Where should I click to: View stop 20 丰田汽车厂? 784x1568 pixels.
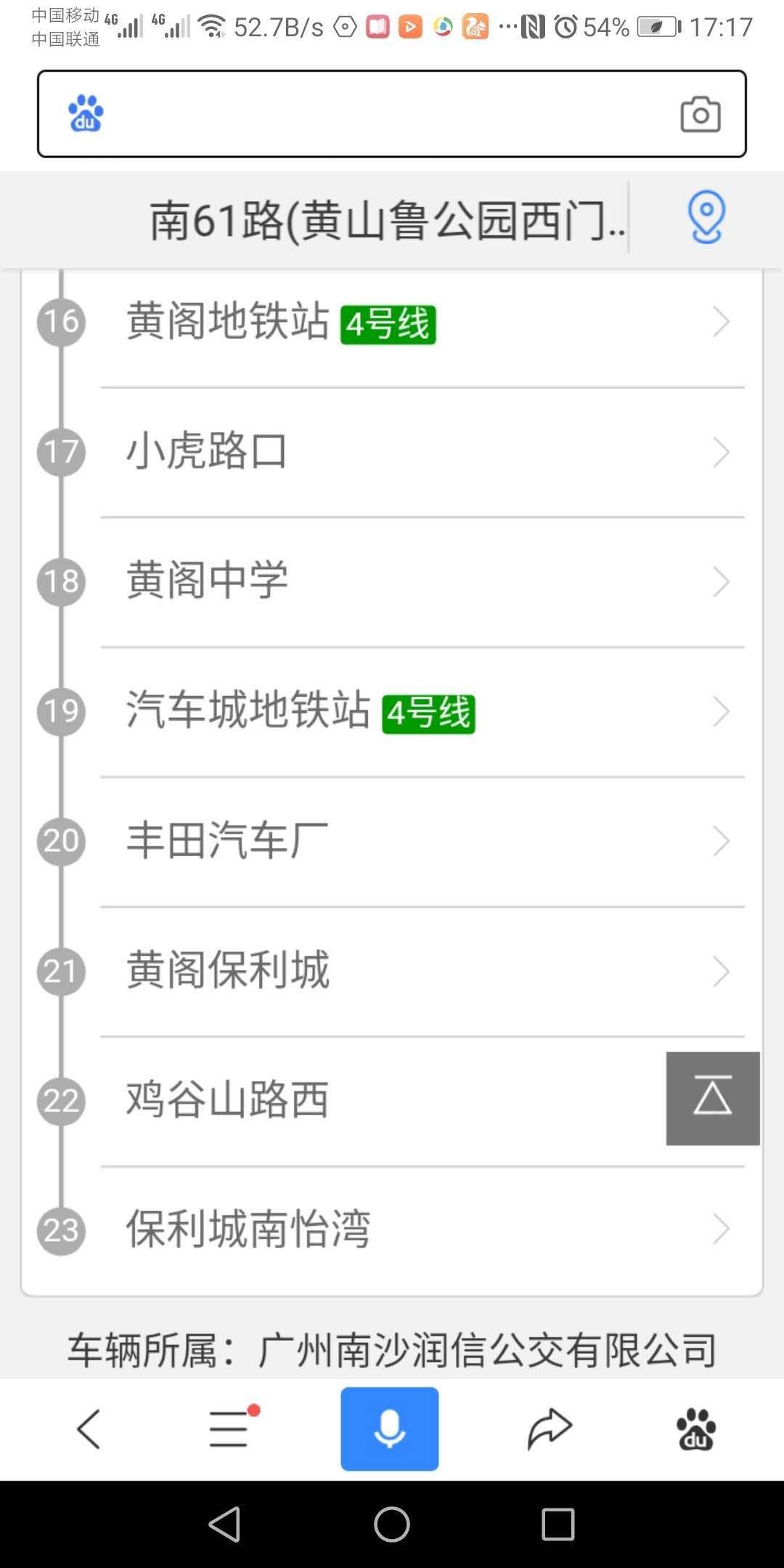point(392,841)
